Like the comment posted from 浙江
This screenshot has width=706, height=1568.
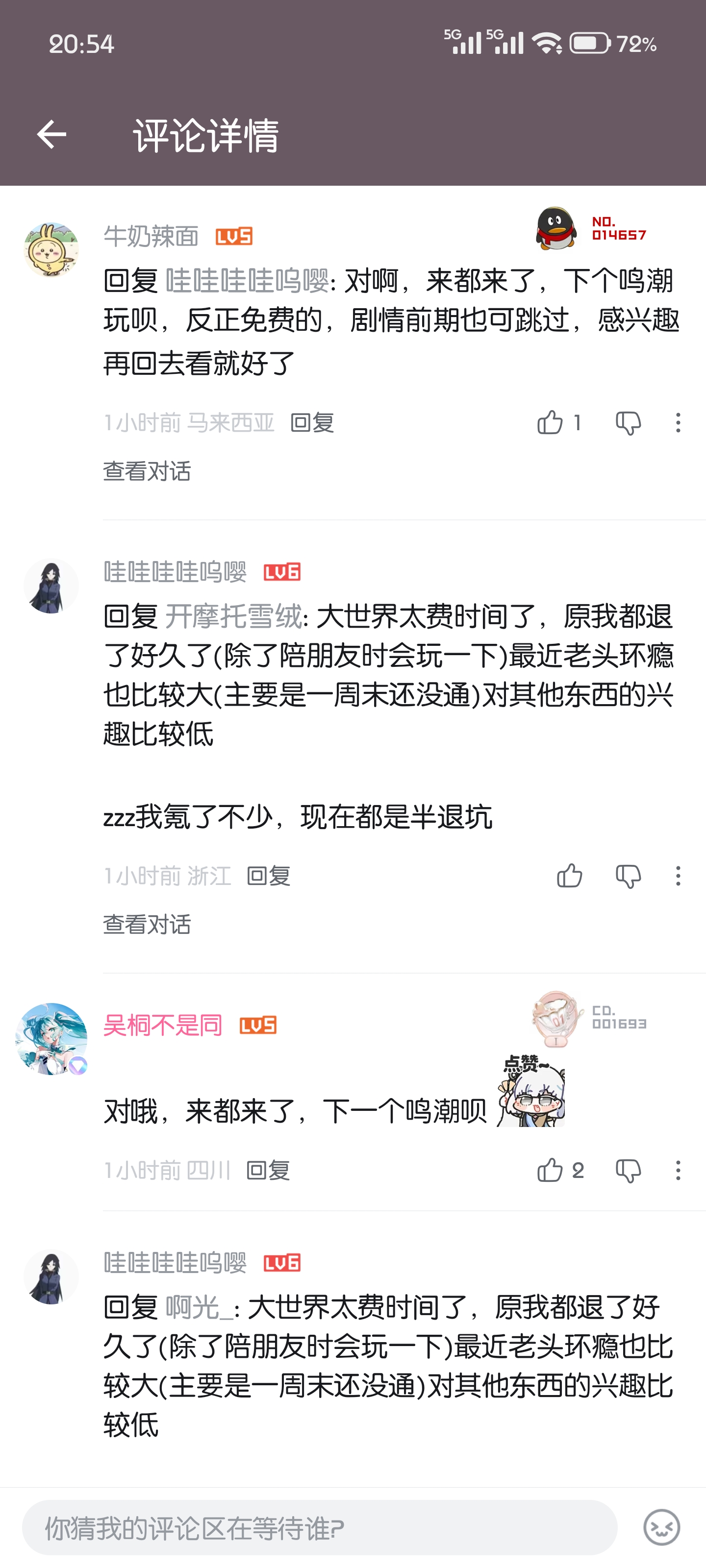pos(570,875)
